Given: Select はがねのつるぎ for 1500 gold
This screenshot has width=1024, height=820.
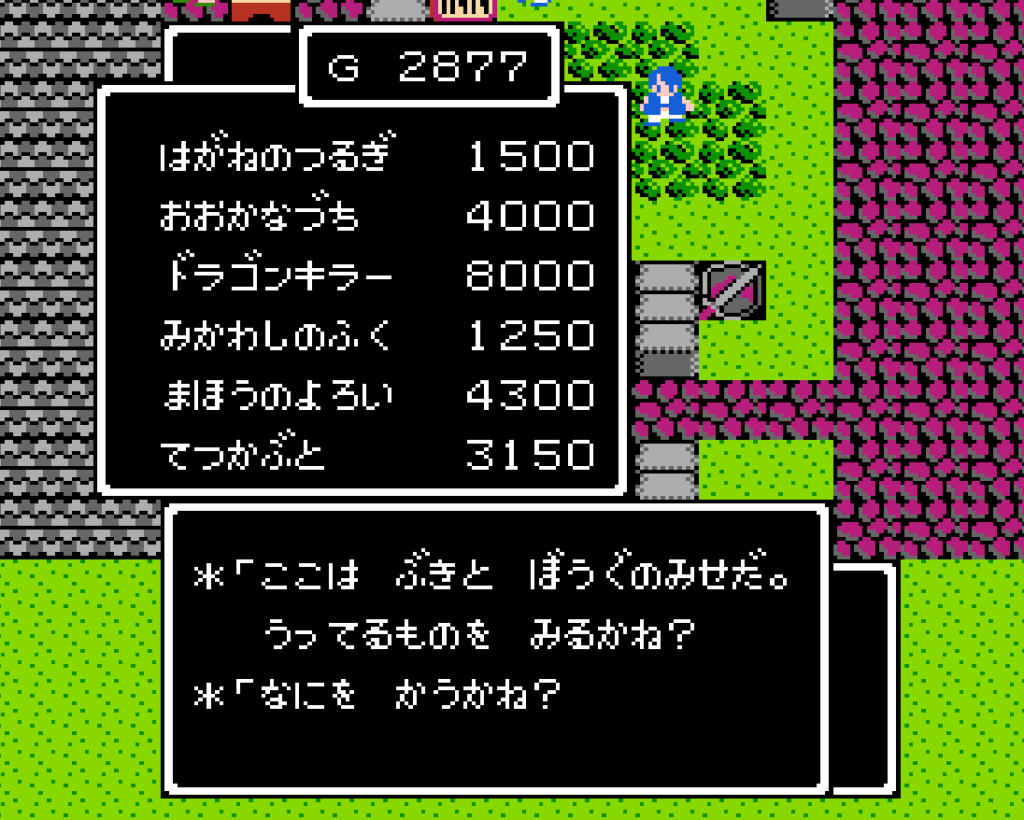Looking at the screenshot, I should click(272, 157).
